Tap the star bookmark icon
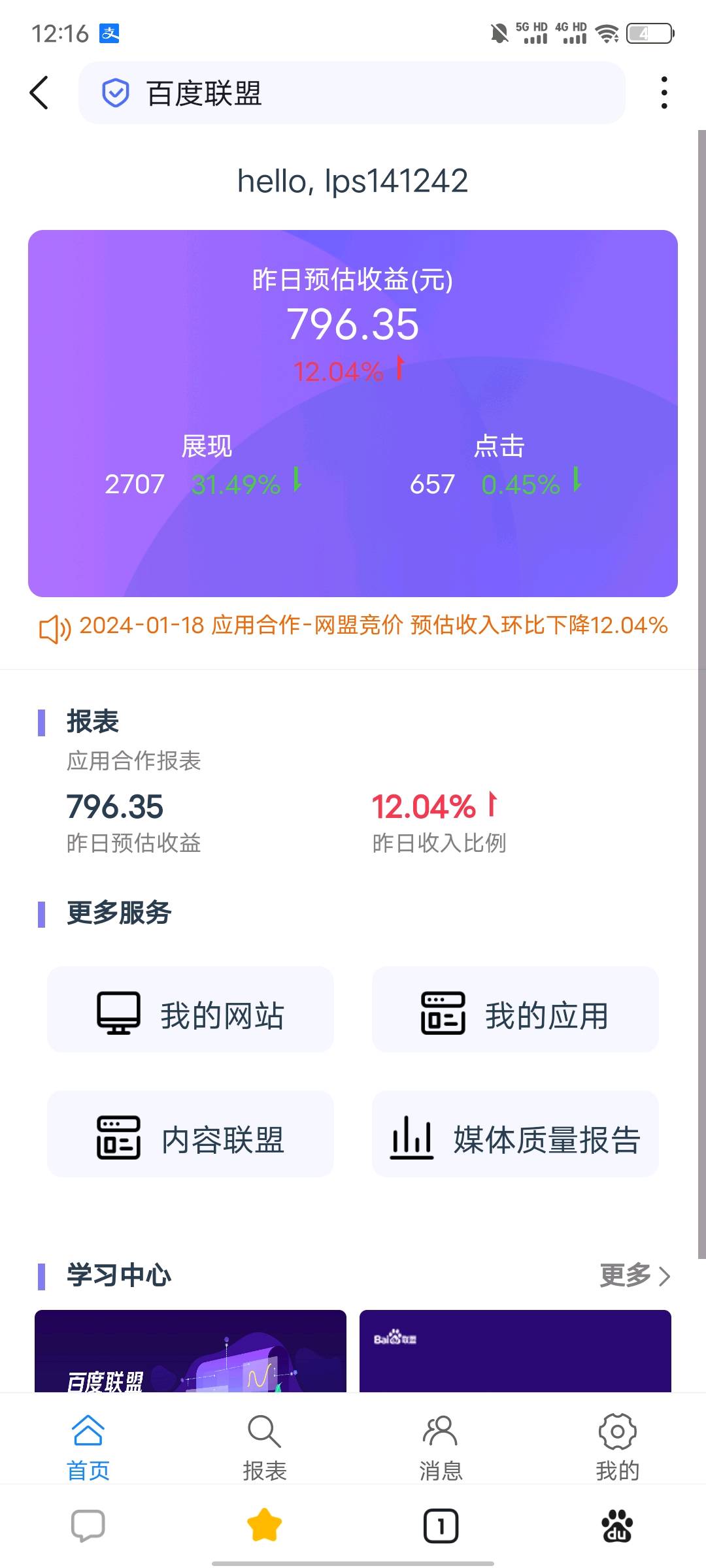 tap(264, 1526)
